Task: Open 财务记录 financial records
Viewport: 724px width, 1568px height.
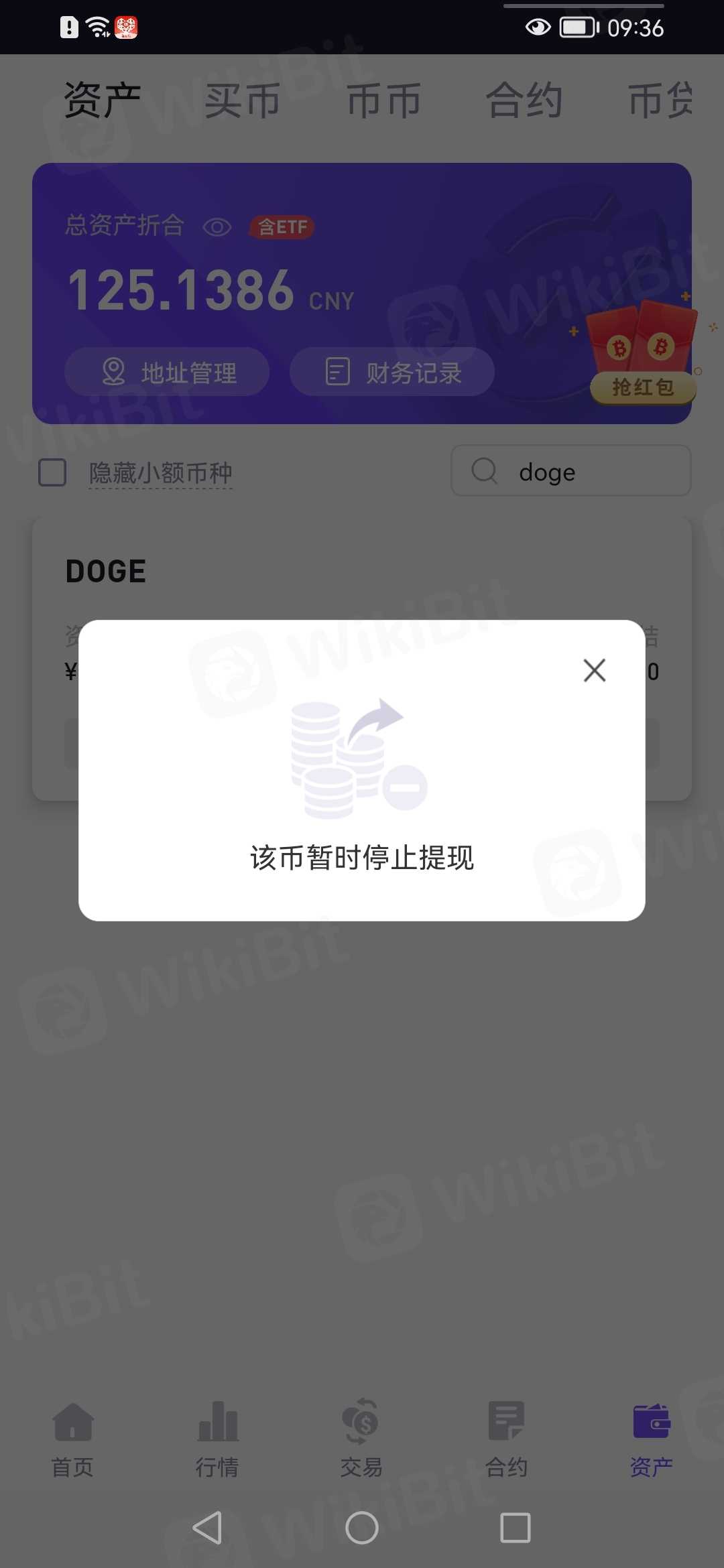Action: point(392,372)
